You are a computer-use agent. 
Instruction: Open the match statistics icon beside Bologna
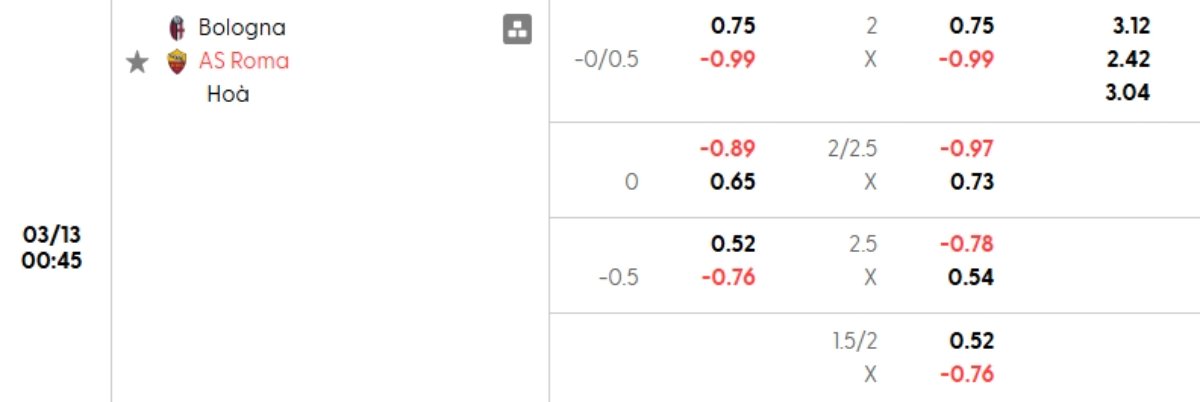tap(517, 30)
